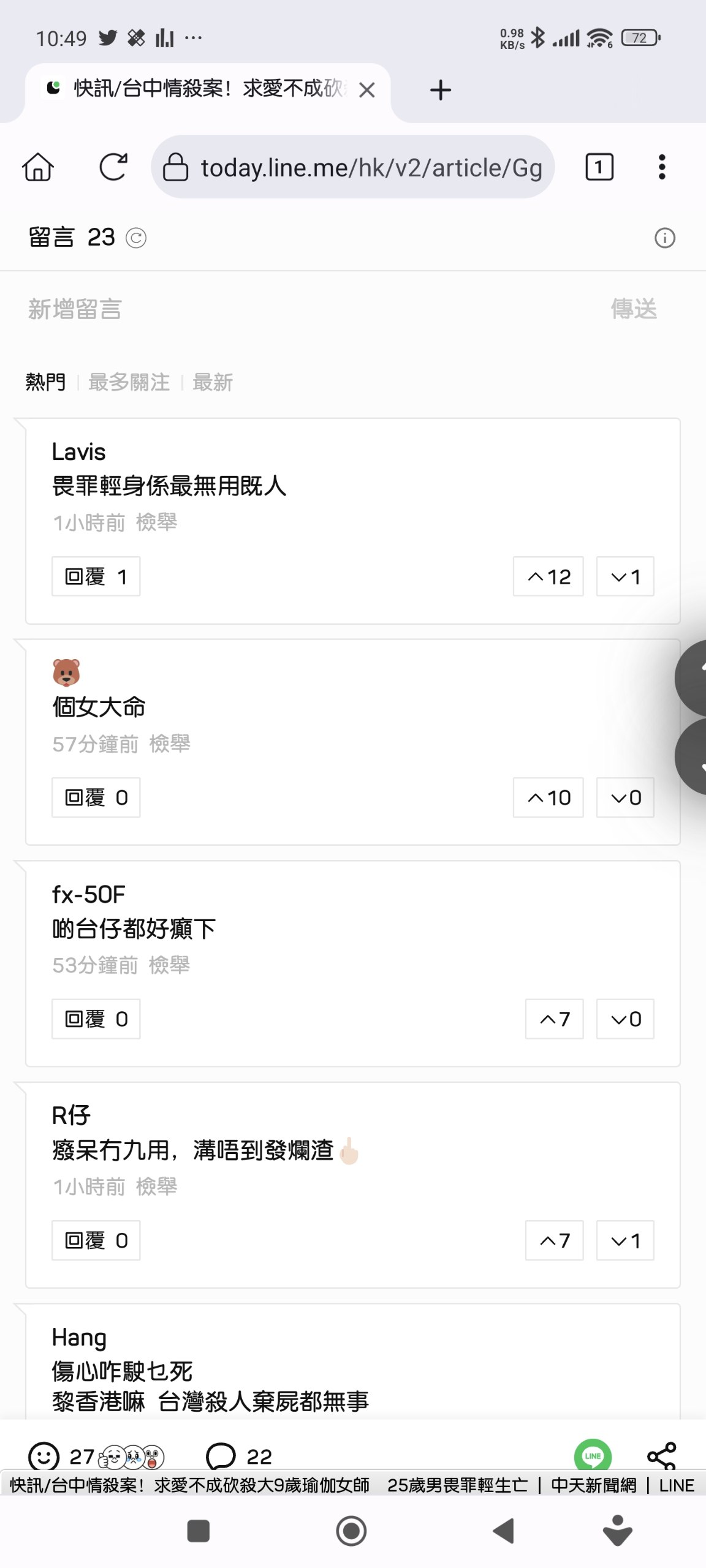The height and width of the screenshot is (1568, 706).
Task: Reply to Lavis's comment
Action: (x=96, y=576)
